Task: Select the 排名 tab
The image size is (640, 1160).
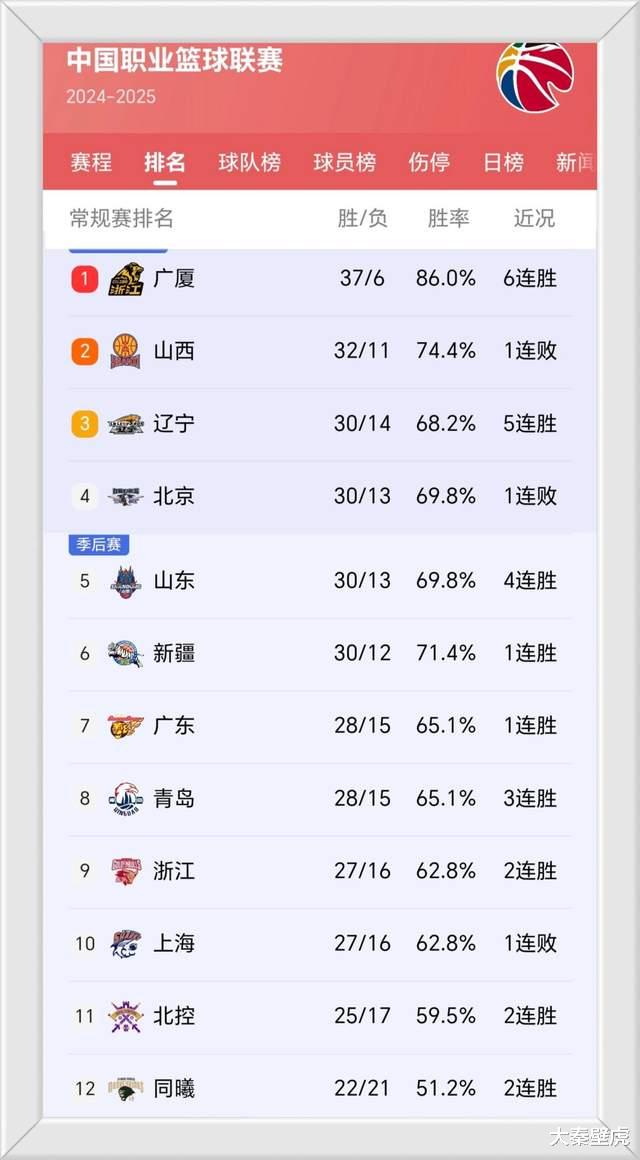Action: pyautogui.click(x=165, y=162)
